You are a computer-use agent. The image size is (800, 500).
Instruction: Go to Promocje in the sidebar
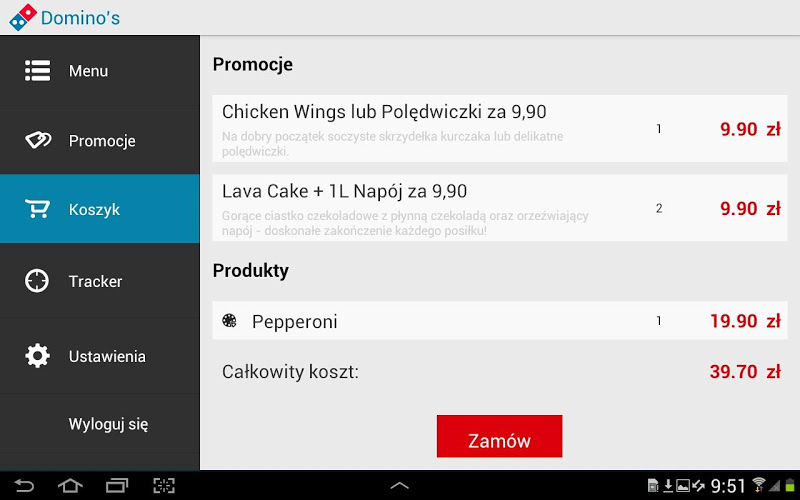(100, 141)
